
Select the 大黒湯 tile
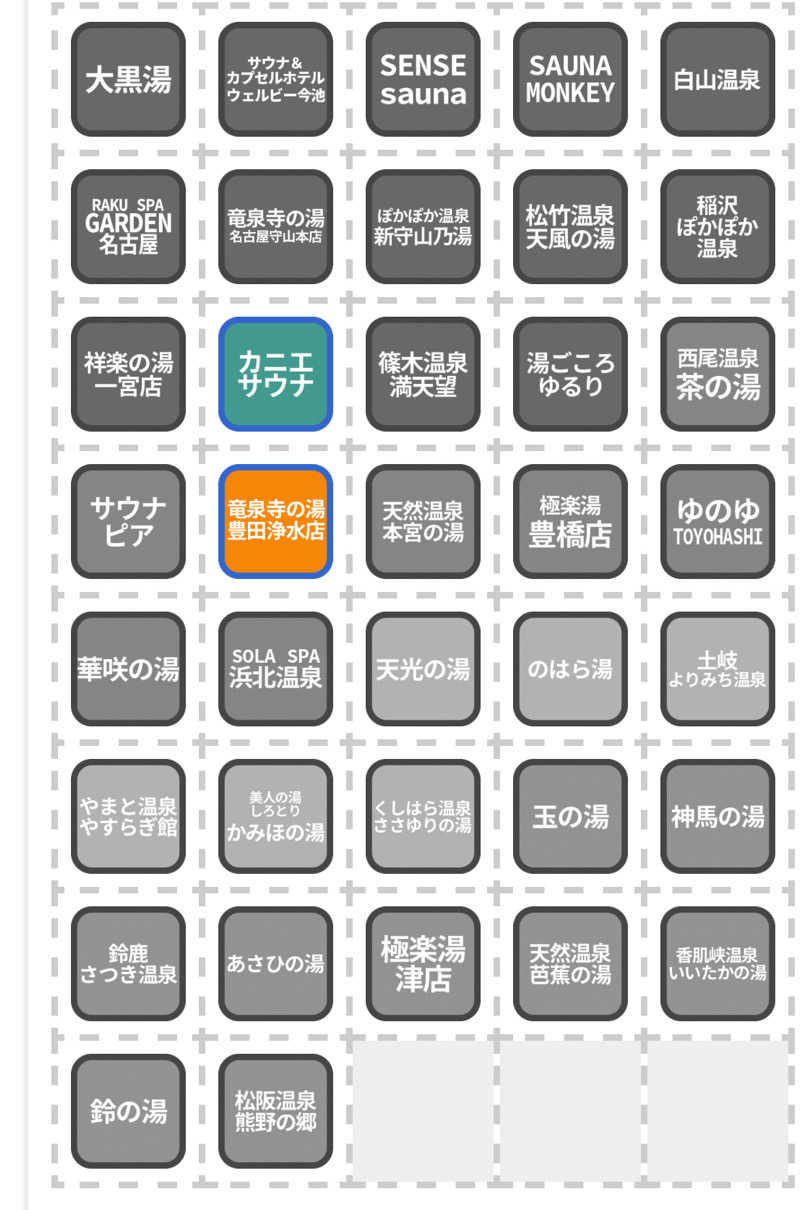(127, 80)
